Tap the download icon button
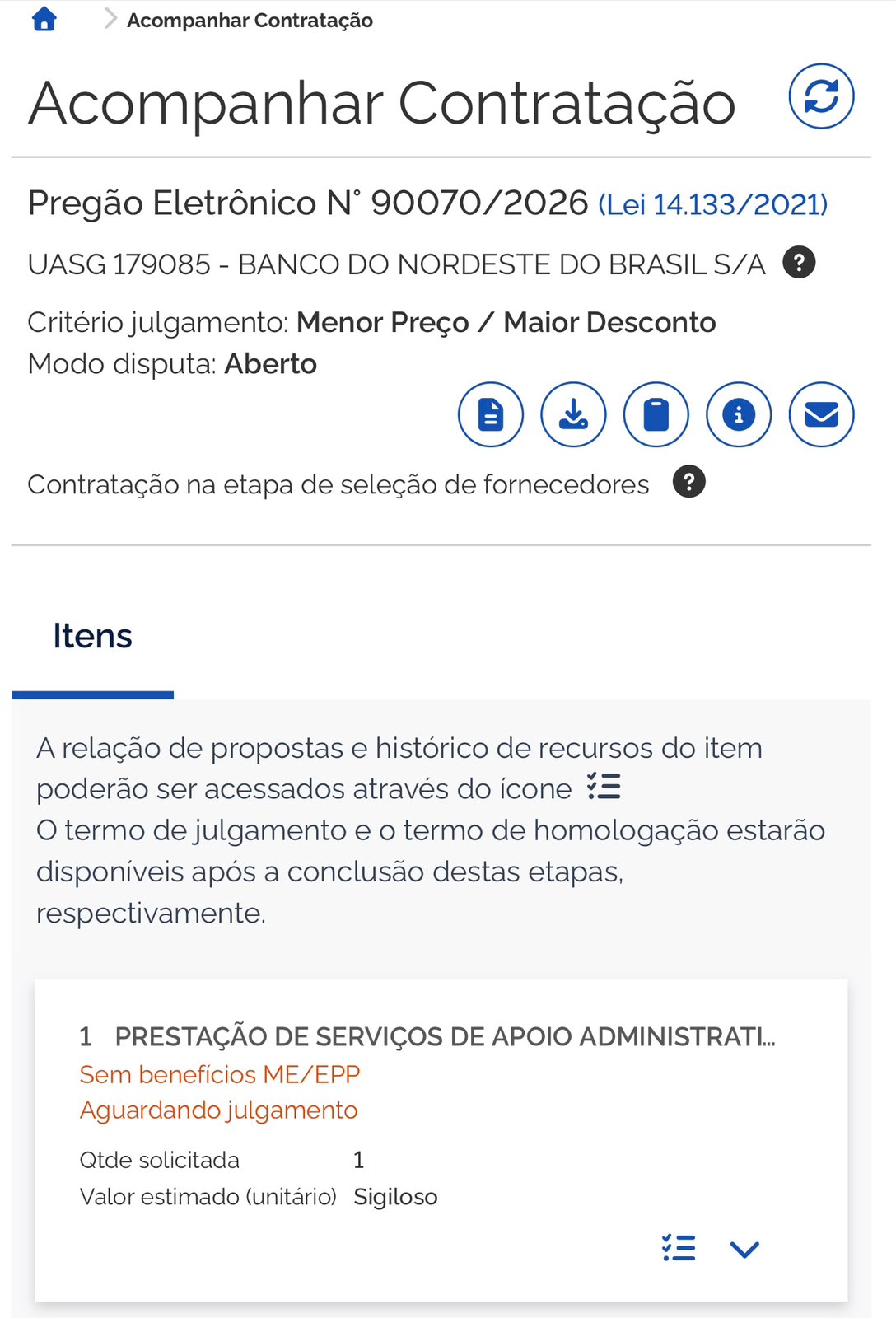 573,414
